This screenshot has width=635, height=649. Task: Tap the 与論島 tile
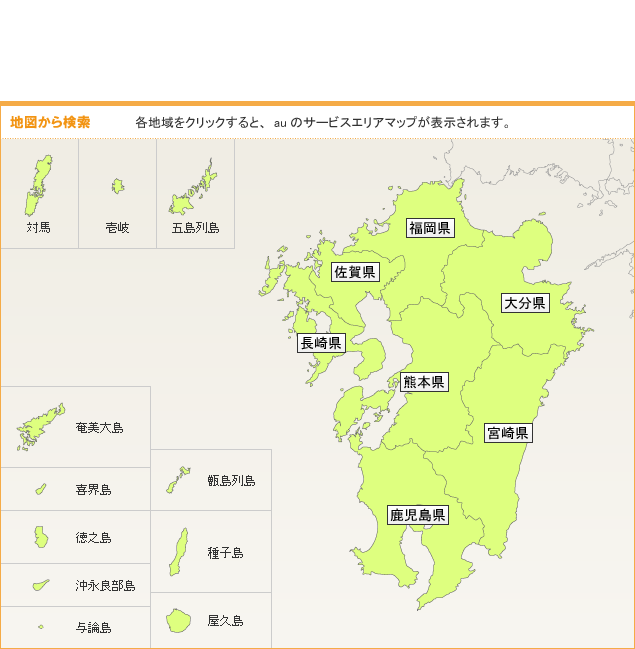75,628
